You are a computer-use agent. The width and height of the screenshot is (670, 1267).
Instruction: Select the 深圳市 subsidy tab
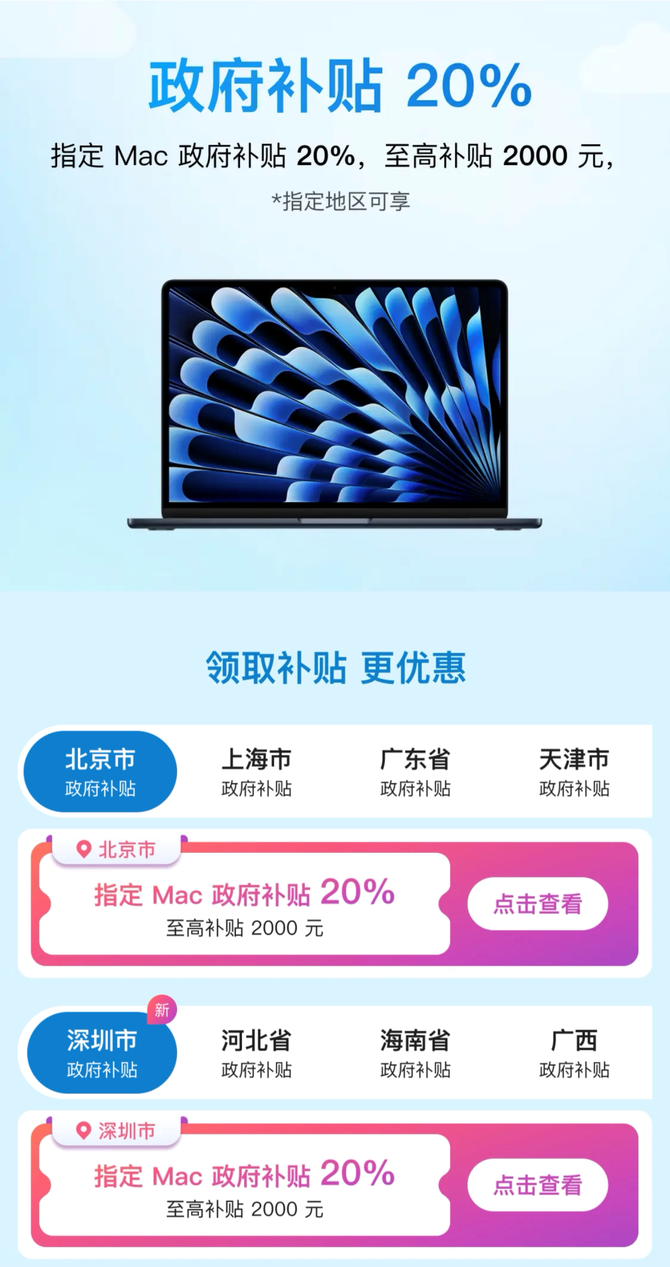pos(101,1053)
